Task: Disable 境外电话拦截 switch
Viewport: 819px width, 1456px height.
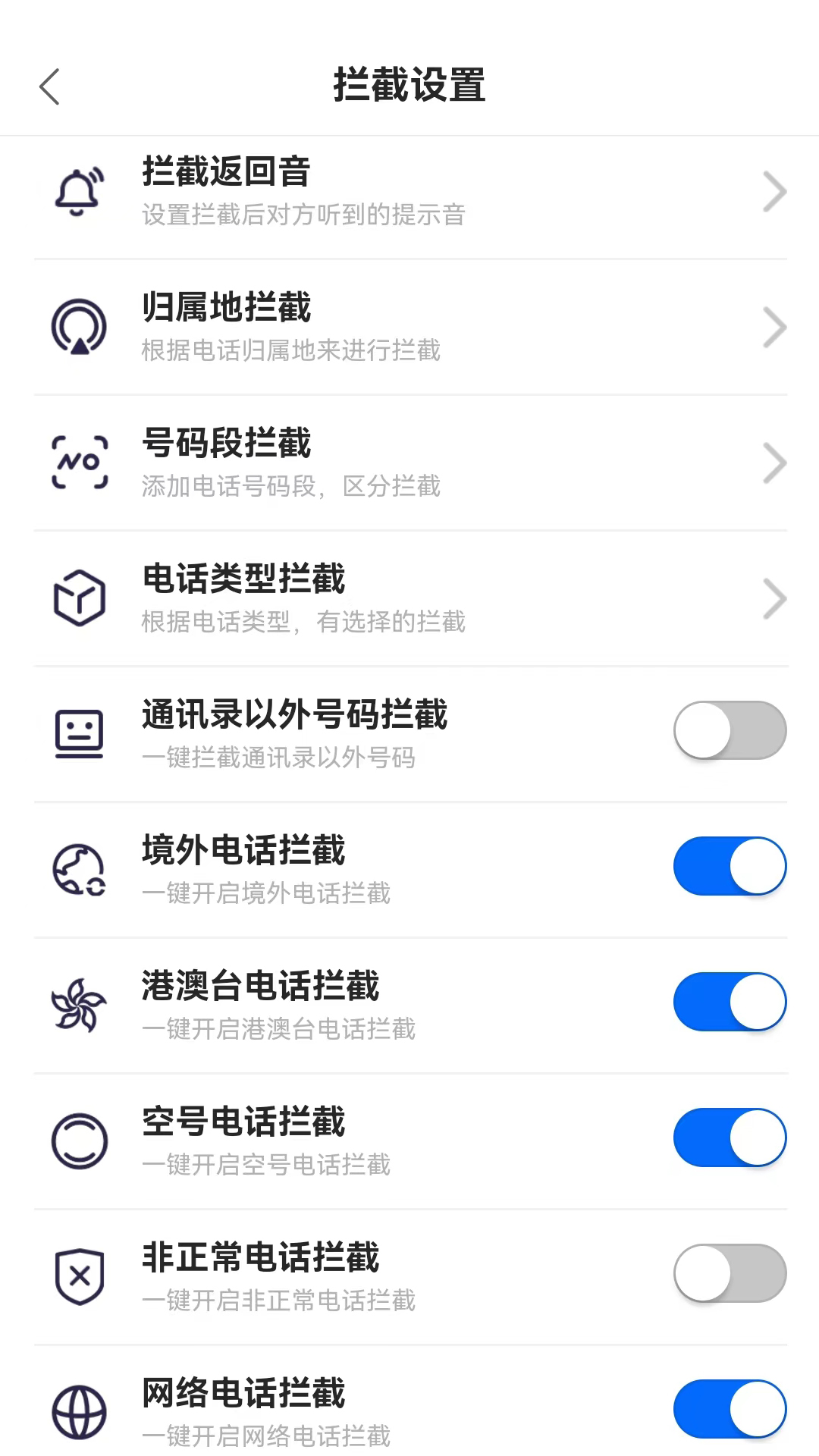Action: [730, 866]
